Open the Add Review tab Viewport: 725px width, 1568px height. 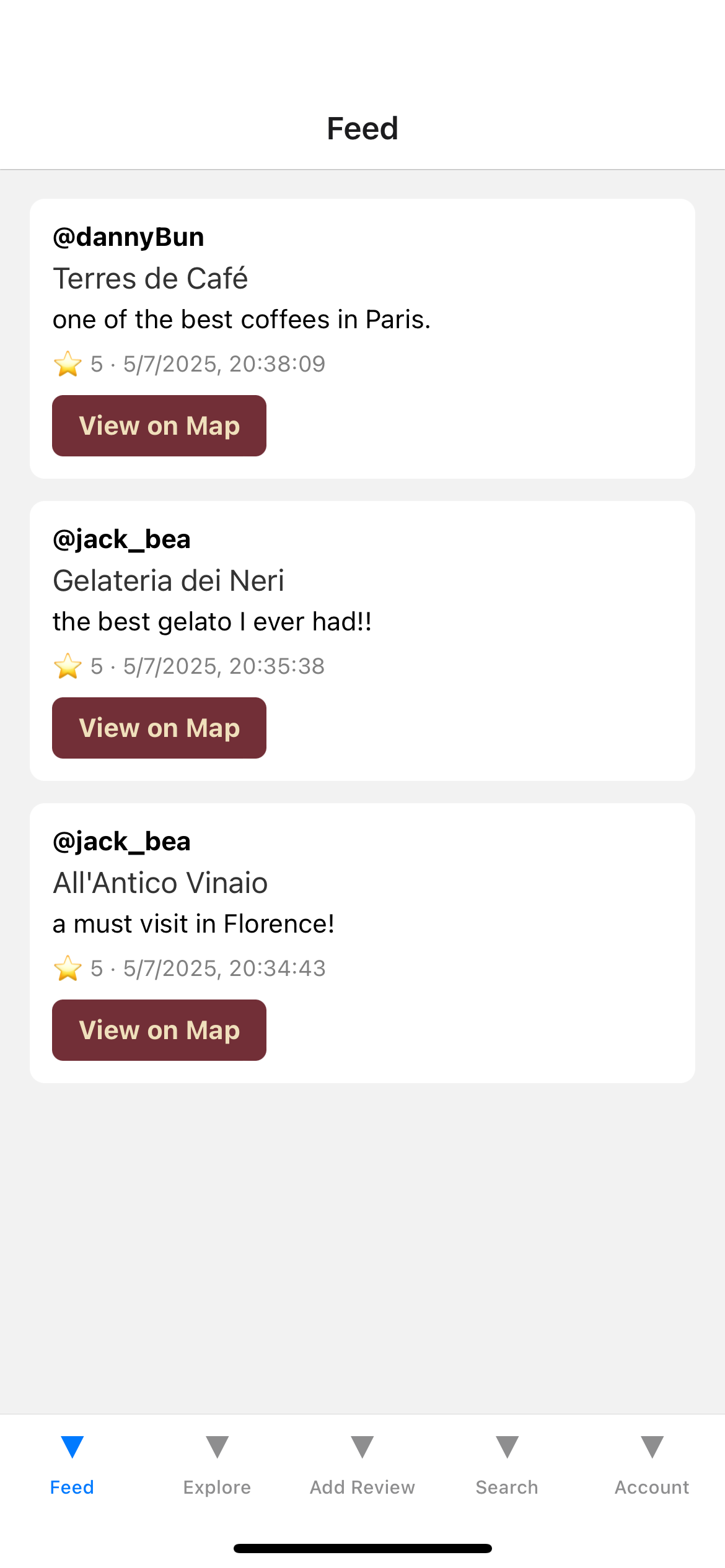[x=362, y=1466]
